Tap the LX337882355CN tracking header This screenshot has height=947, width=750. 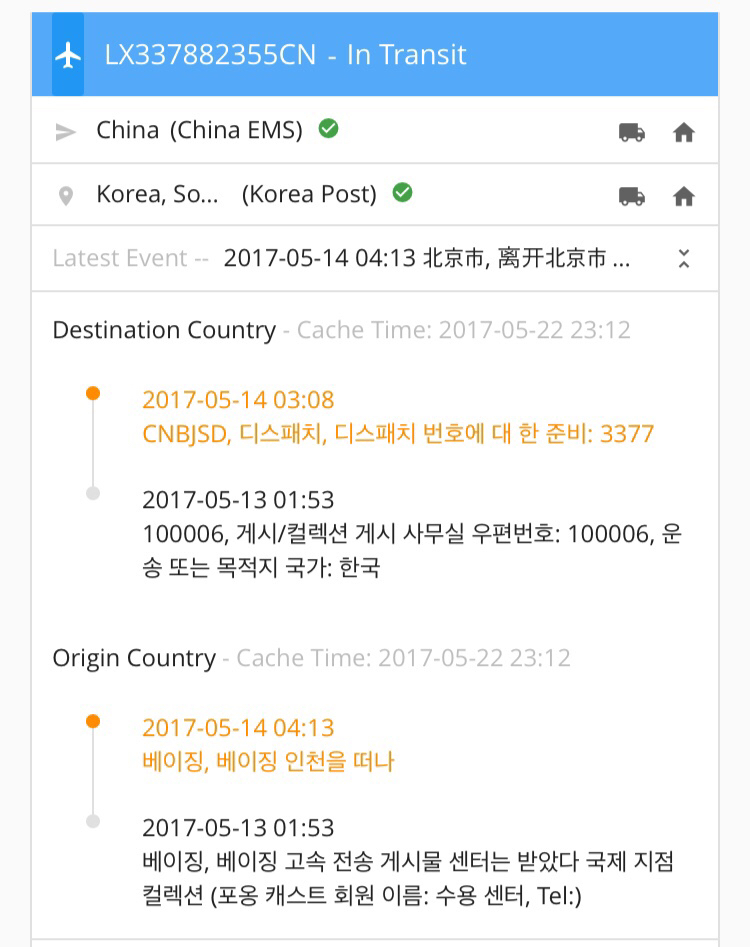click(285, 55)
